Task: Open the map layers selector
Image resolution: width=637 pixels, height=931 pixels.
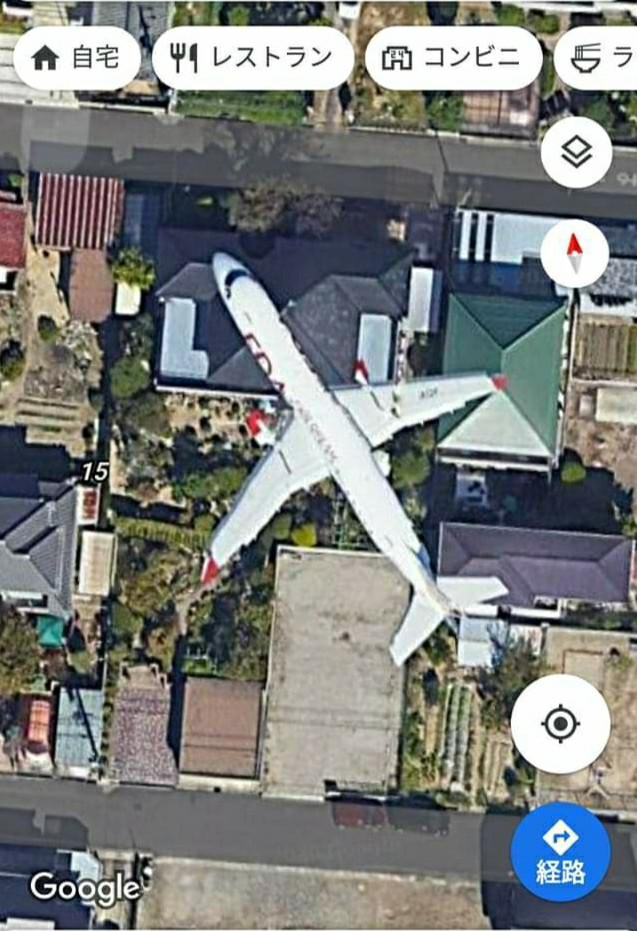Action: pos(576,152)
